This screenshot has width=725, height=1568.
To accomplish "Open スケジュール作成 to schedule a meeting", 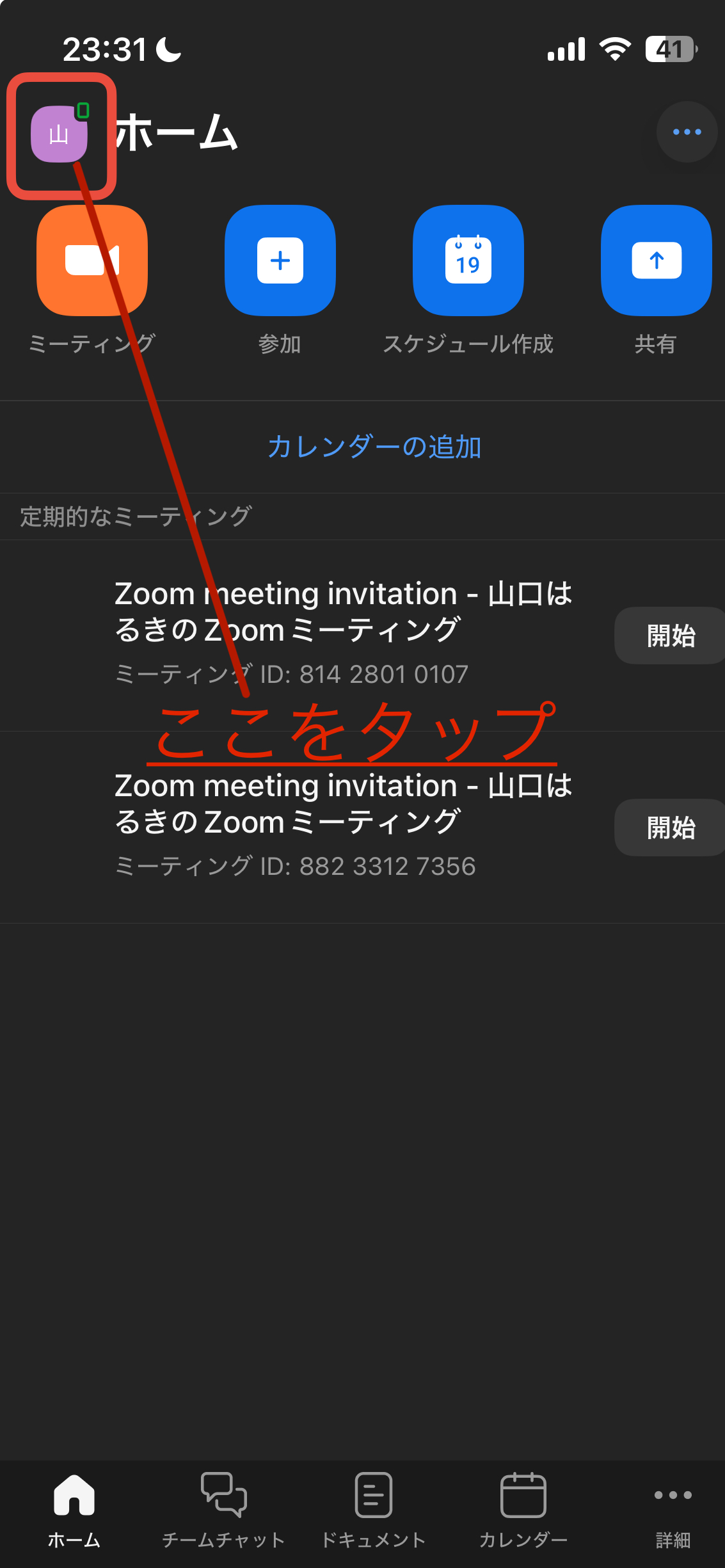I will pyautogui.click(x=468, y=260).
